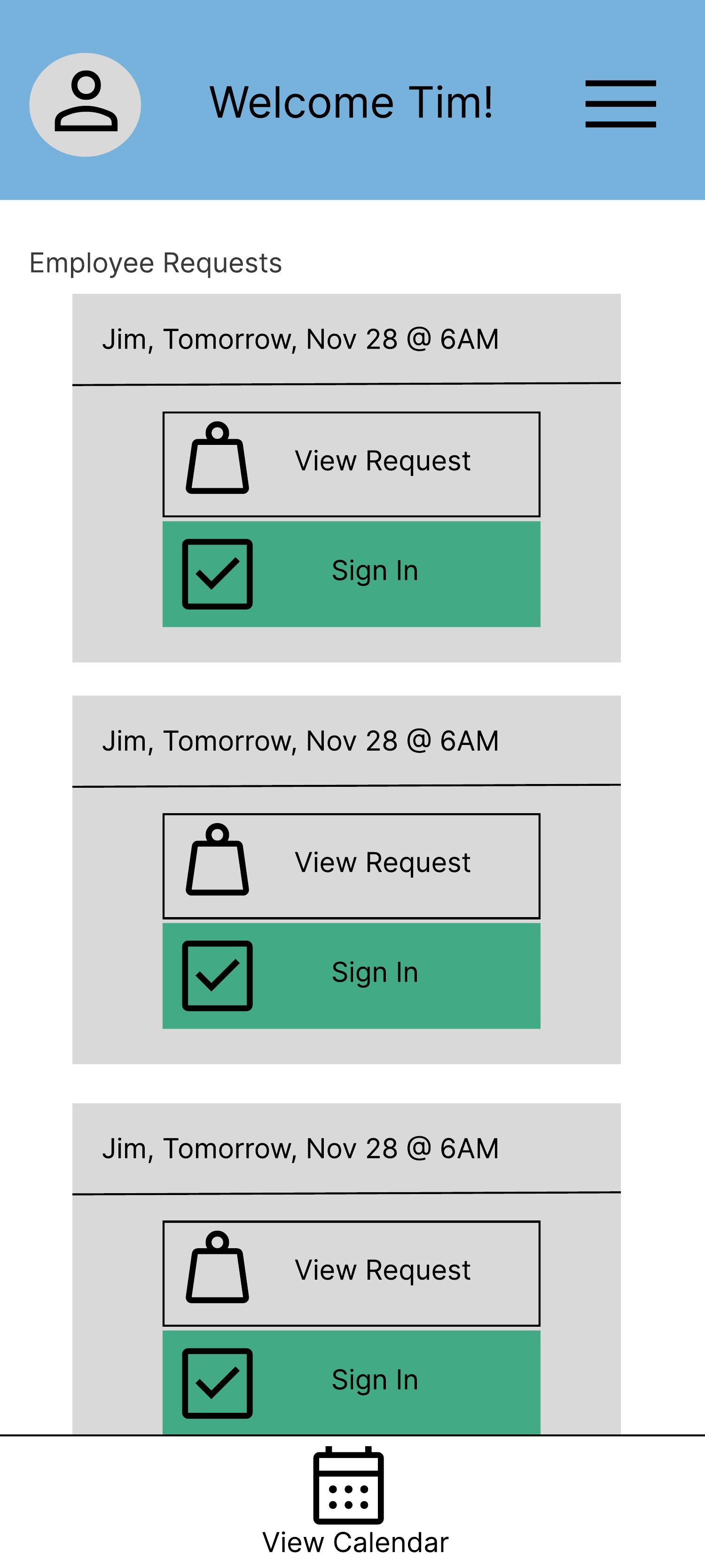Select Sign In on the second Jim request card
705x1568 pixels.
[x=351, y=975]
